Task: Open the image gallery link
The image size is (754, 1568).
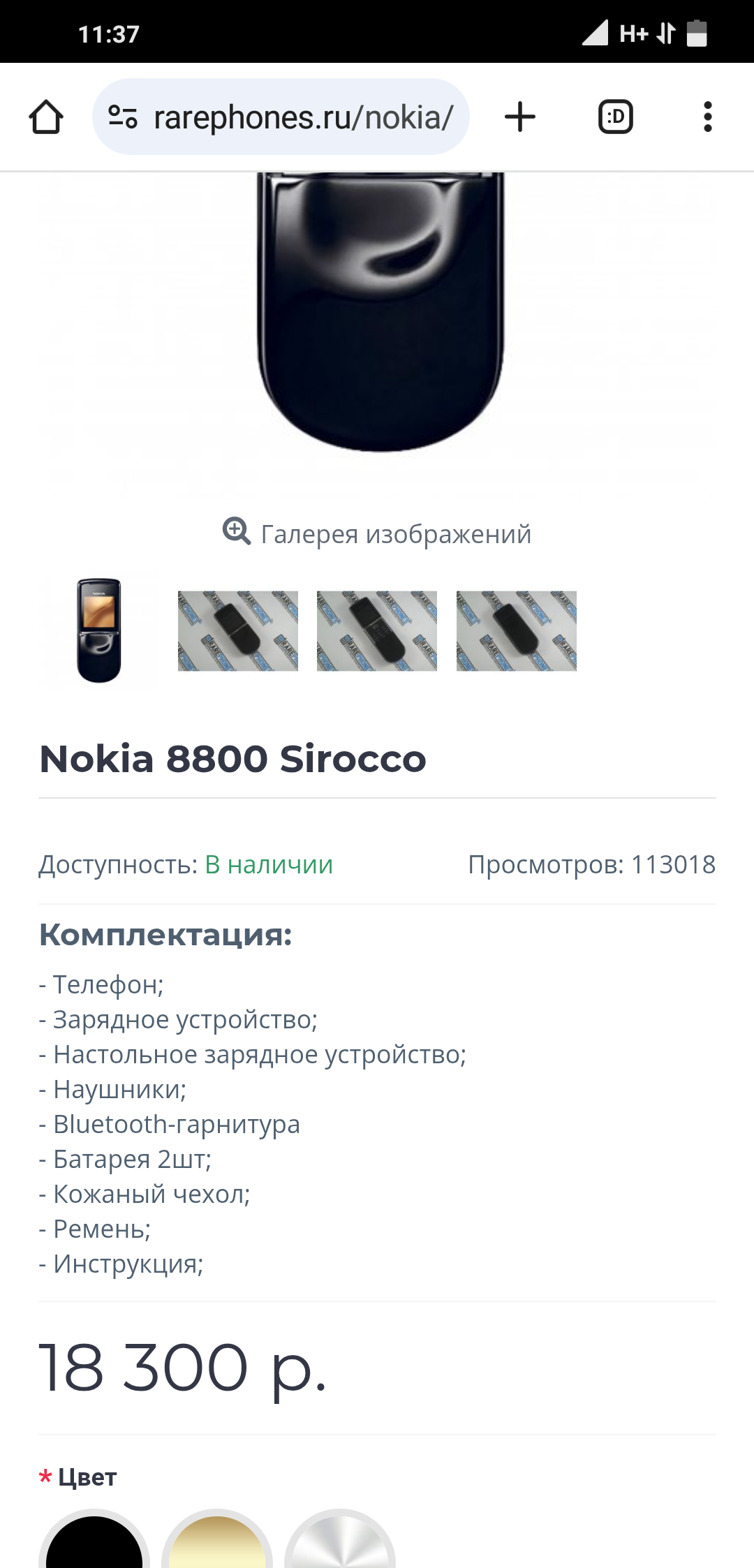Action: (x=377, y=533)
